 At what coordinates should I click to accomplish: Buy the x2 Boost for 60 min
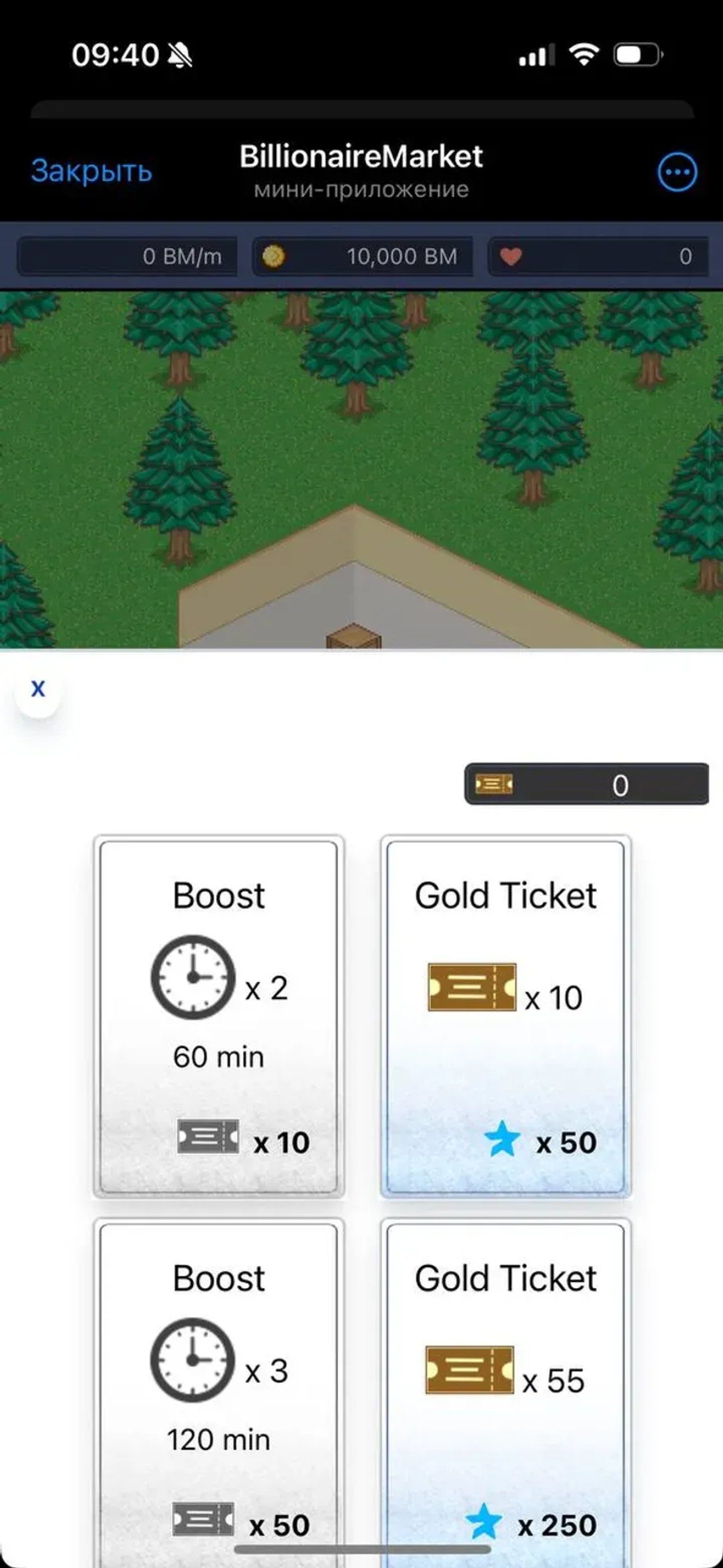219,1016
